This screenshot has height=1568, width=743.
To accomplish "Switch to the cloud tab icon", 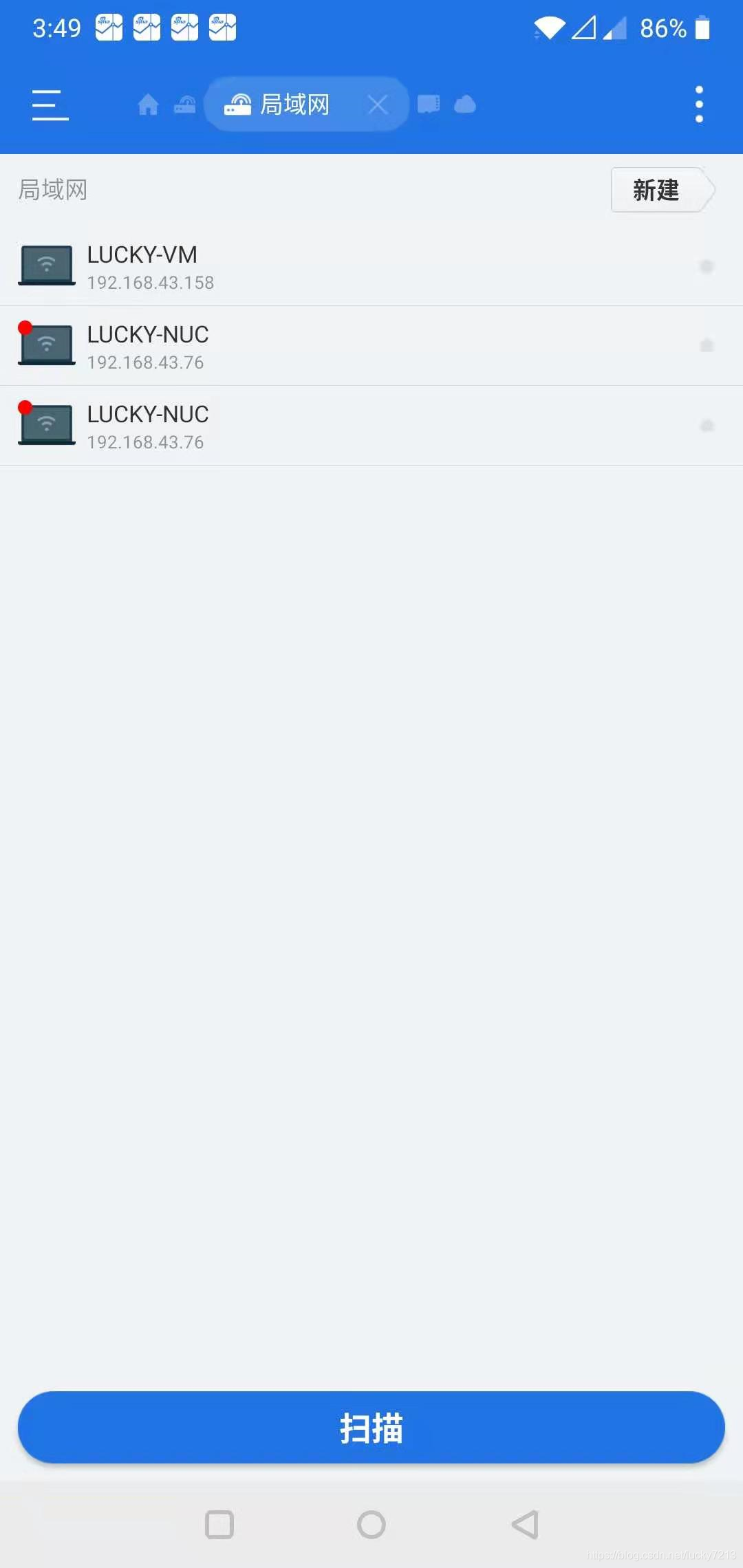I will click(x=466, y=104).
